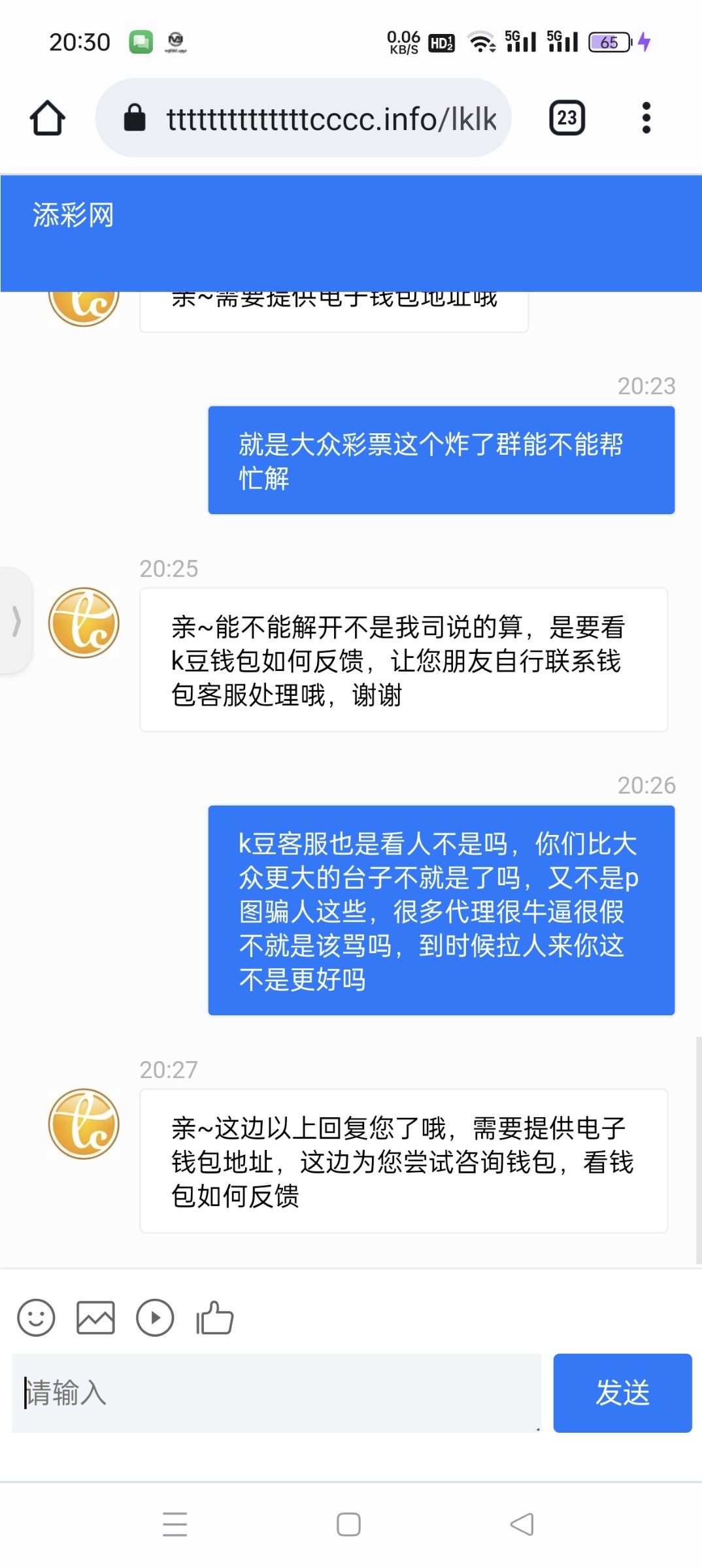Expand the side panel arrow handle
The width and height of the screenshot is (702, 1568).
[x=16, y=621]
